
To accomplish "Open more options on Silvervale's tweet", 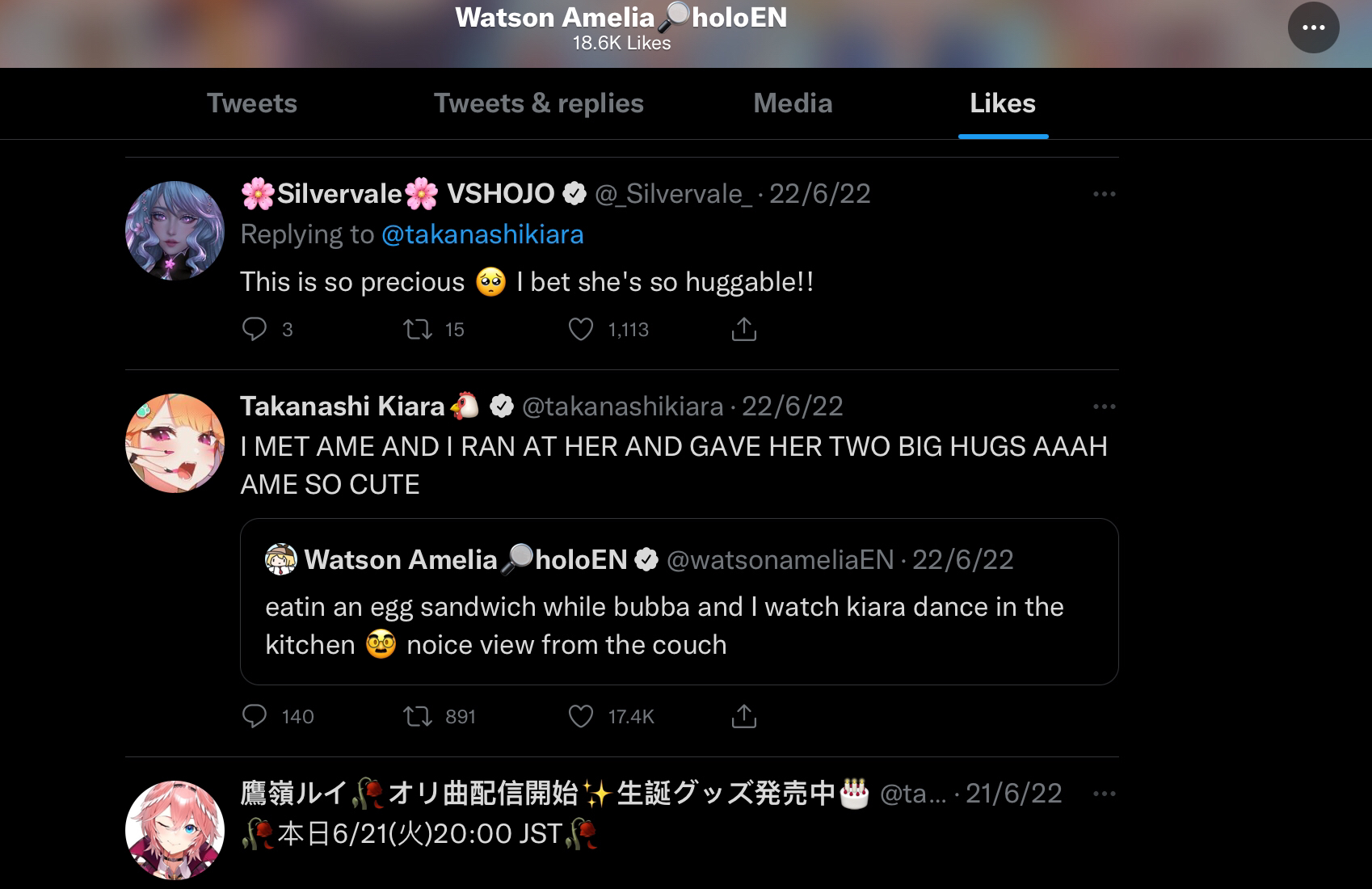I will pos(1104,194).
